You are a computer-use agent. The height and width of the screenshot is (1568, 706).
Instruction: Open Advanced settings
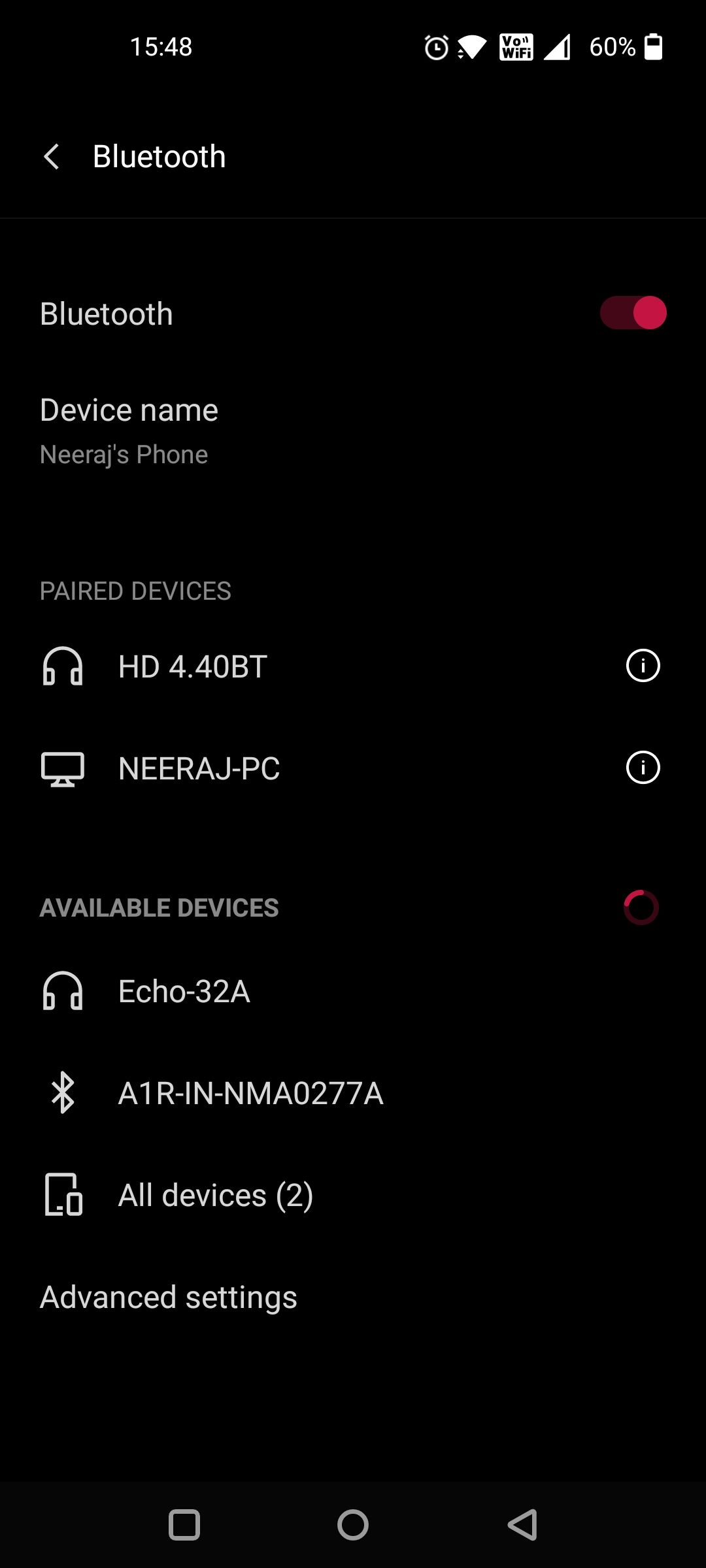(168, 1298)
